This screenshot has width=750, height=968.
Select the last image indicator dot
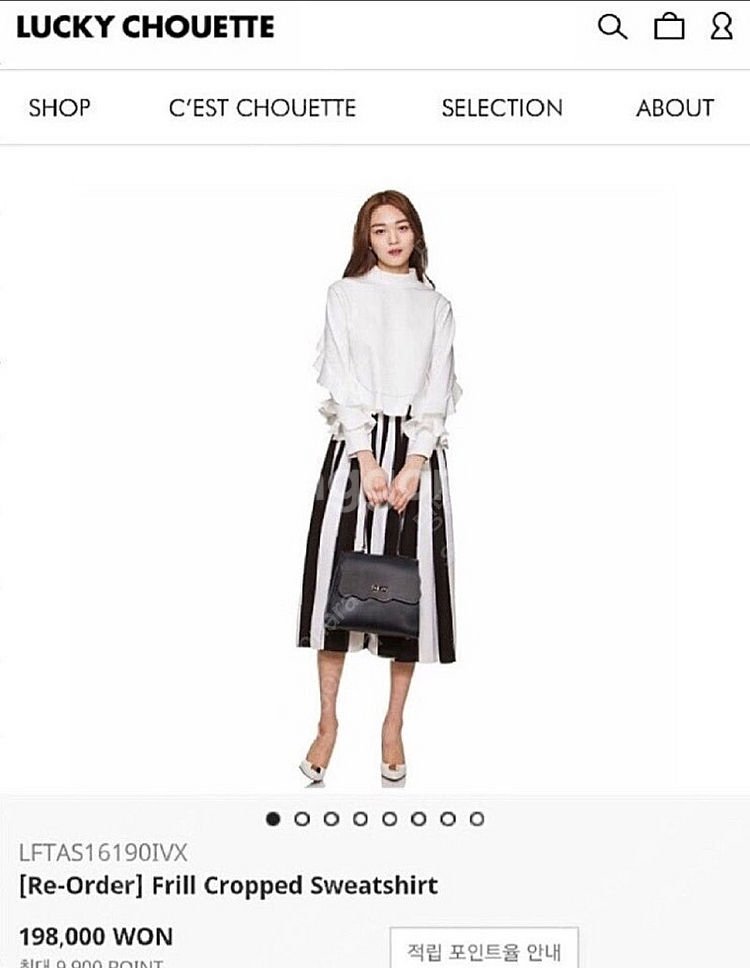pos(477,819)
